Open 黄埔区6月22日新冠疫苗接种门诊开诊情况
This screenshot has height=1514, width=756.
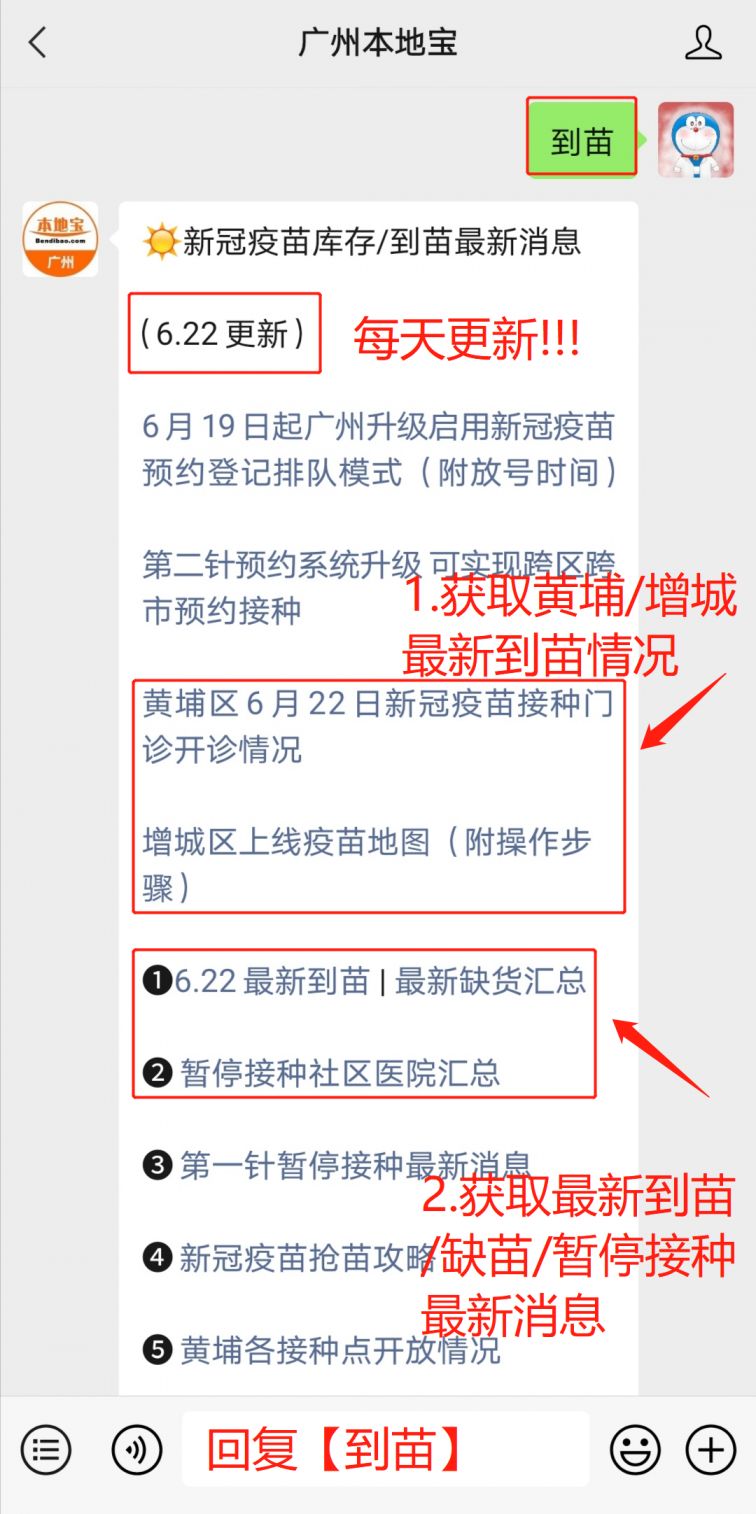coord(378,727)
